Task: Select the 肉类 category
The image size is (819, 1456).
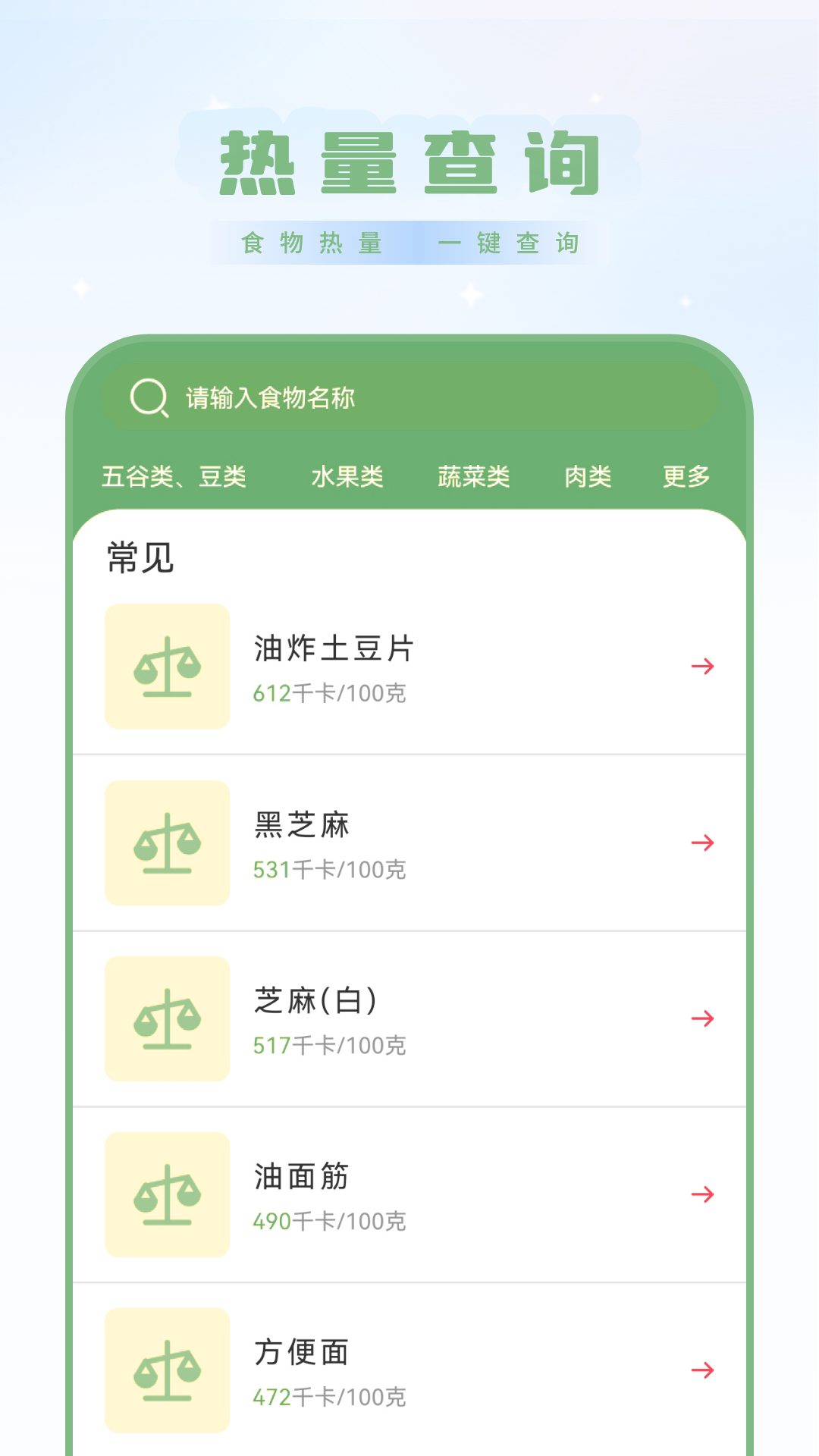Action: pyautogui.click(x=588, y=478)
